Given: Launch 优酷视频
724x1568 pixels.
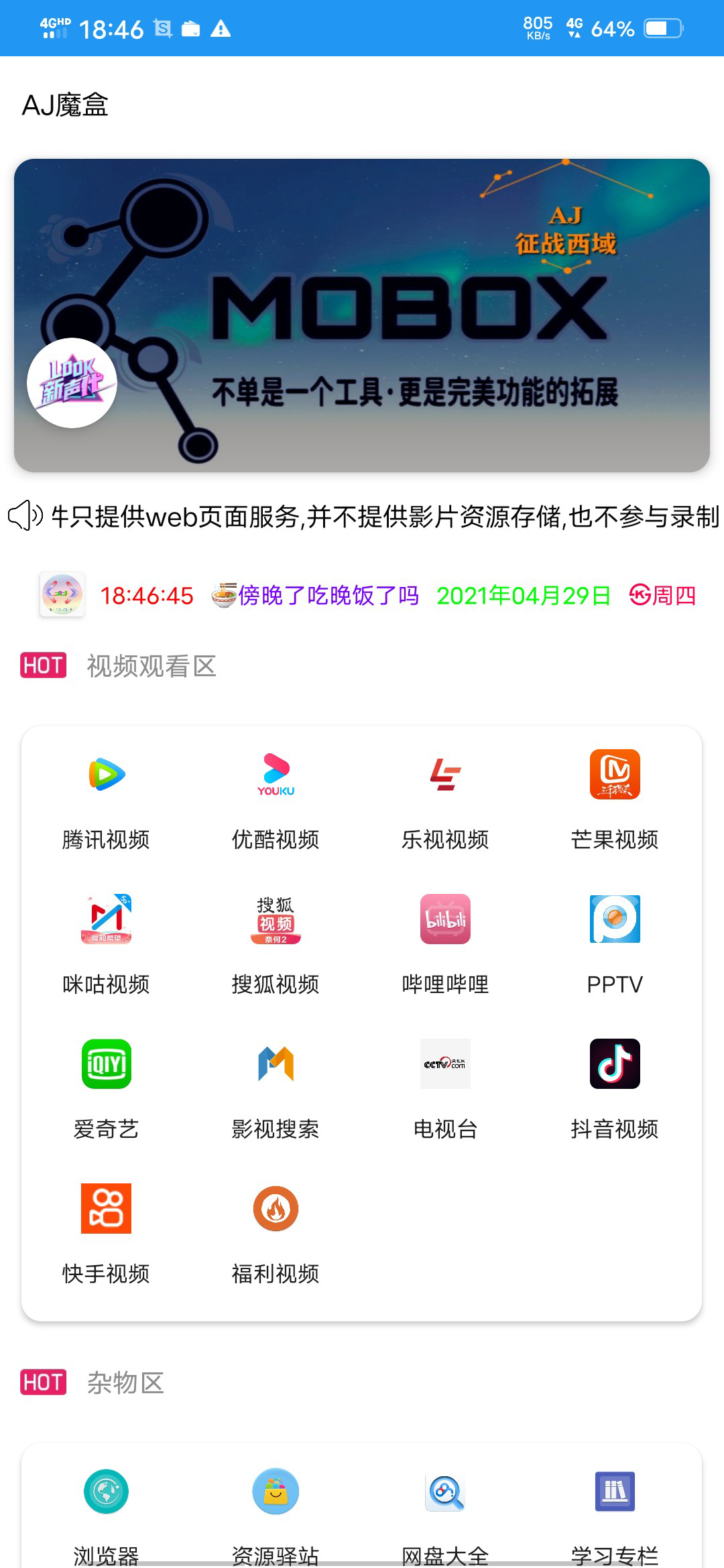Looking at the screenshot, I should (276, 801).
